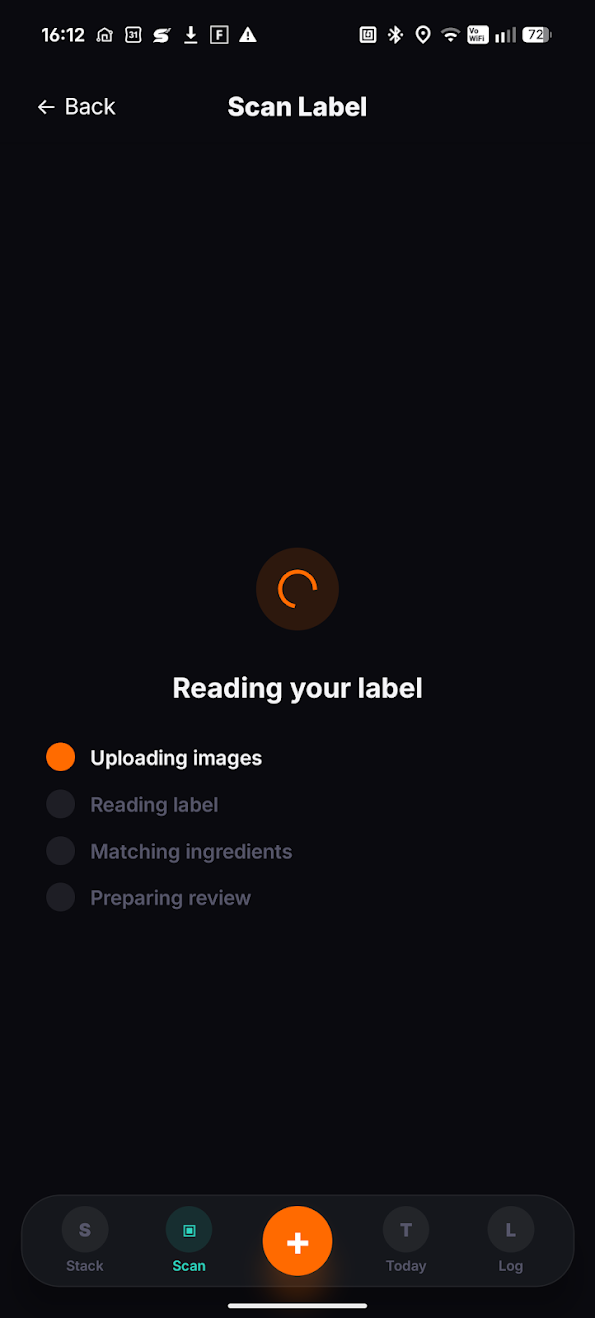The image size is (595, 1318).
Task: Switch to the Today tab
Action: tap(406, 1241)
